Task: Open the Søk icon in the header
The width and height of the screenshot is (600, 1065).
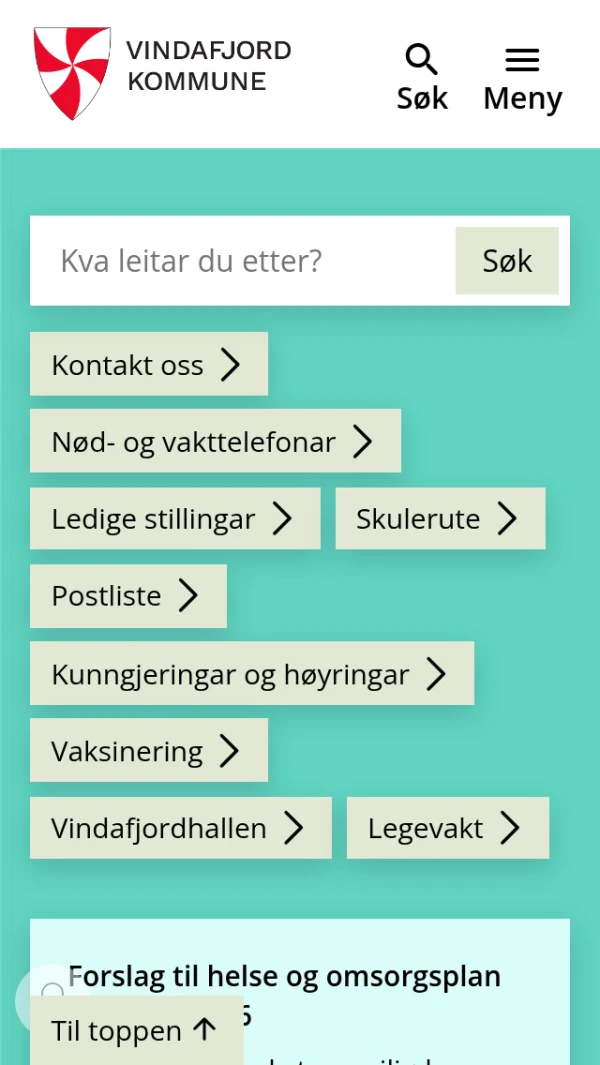Action: 422,76
